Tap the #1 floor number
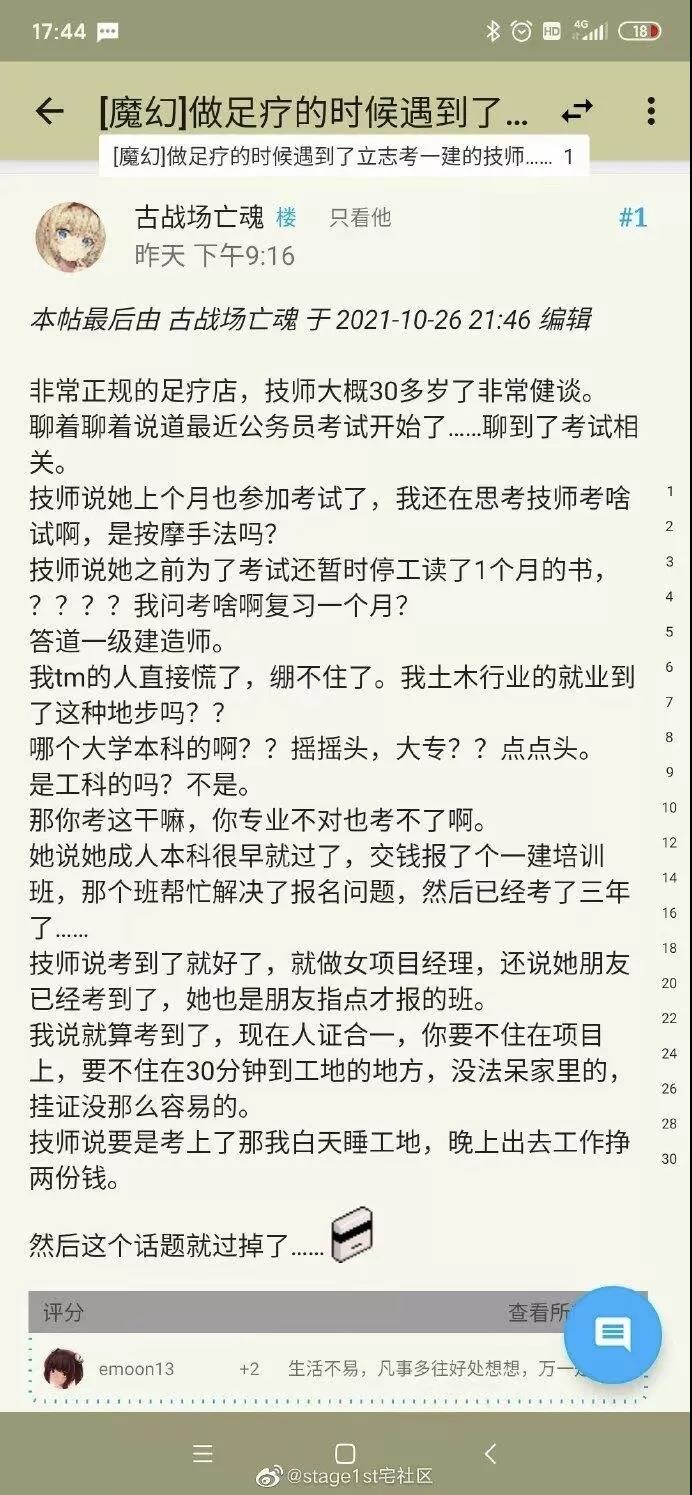 click(x=632, y=217)
